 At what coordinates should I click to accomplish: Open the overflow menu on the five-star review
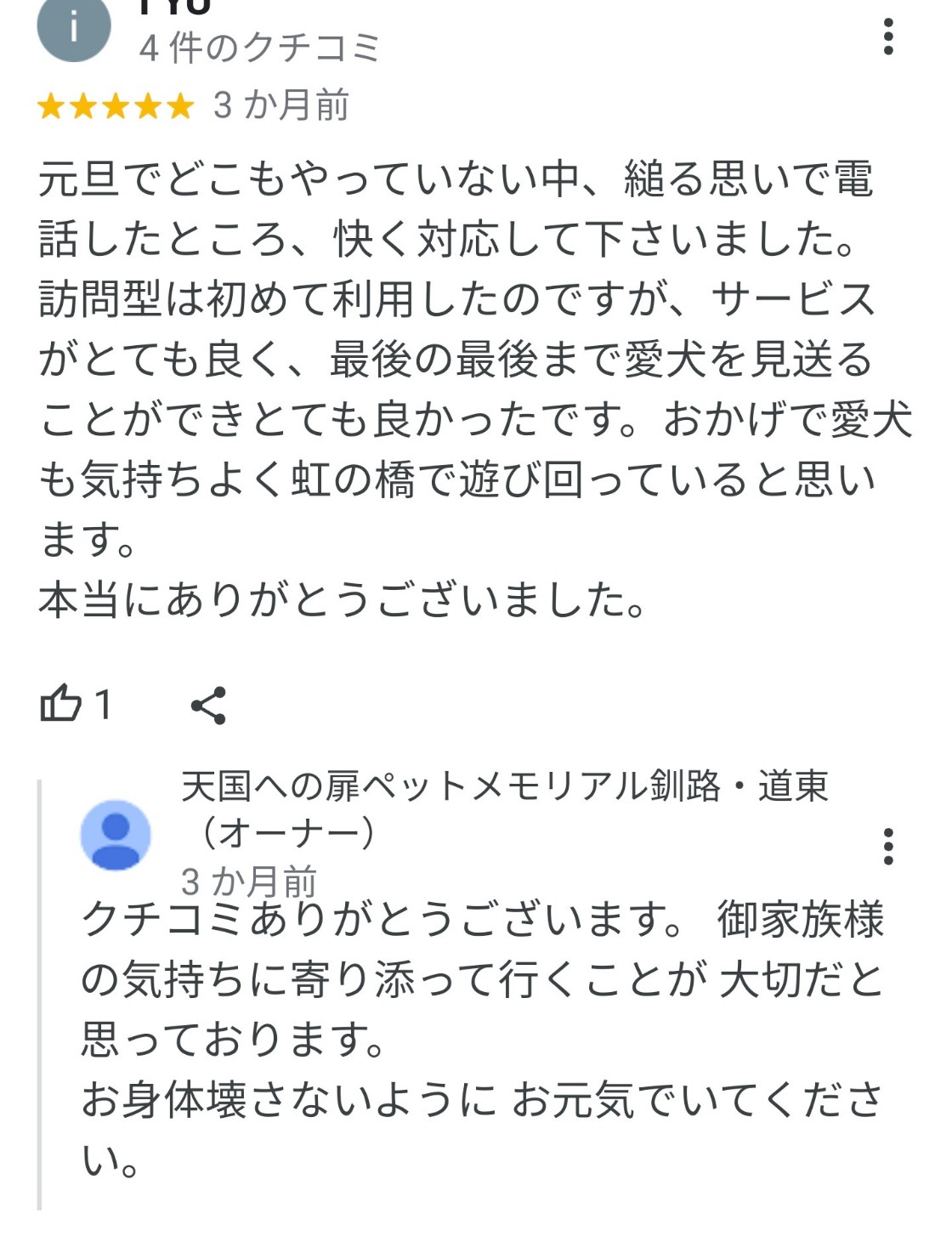point(888,37)
